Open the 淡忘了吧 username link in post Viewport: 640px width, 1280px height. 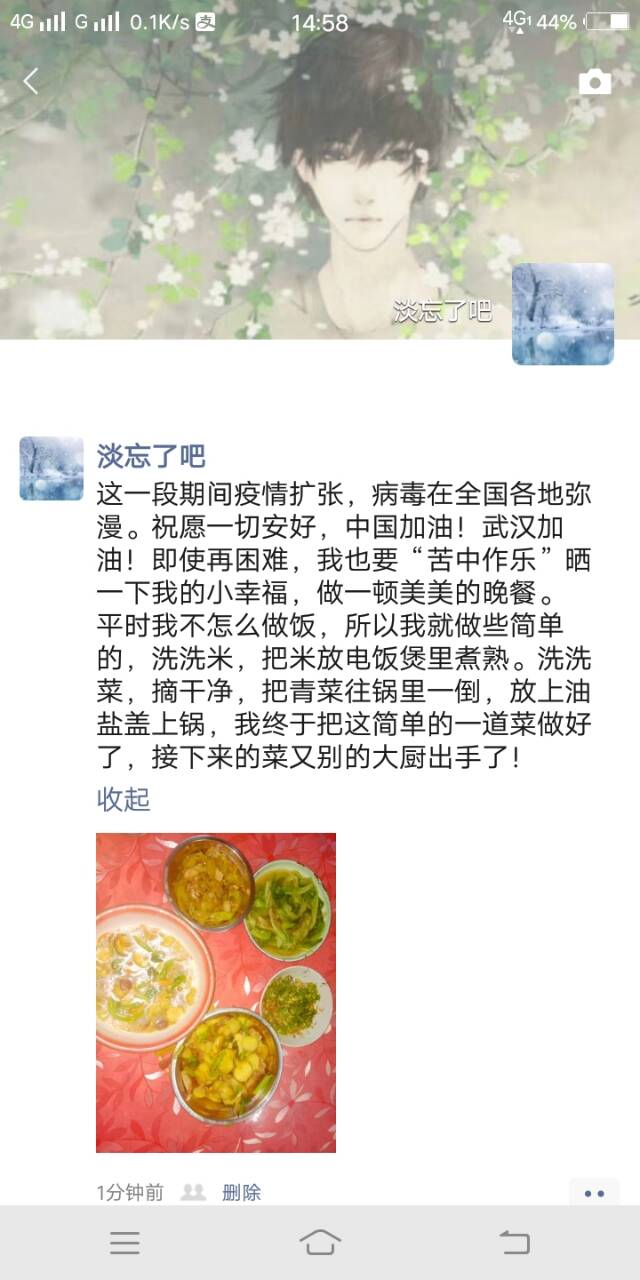click(151, 457)
